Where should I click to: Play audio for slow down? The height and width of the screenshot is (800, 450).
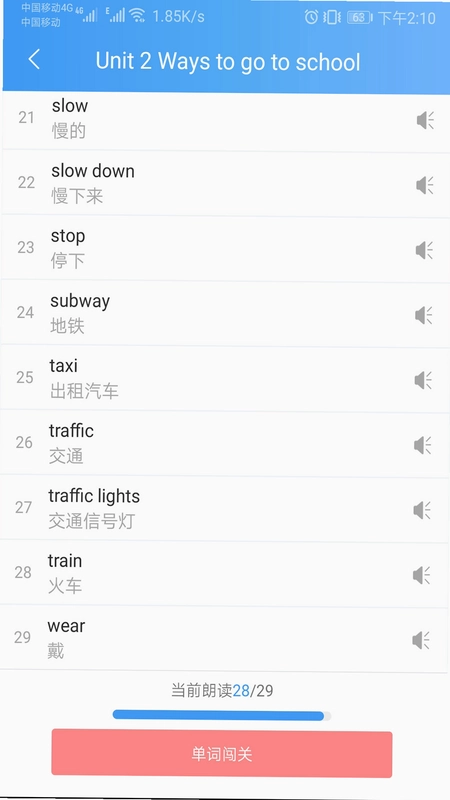point(424,185)
